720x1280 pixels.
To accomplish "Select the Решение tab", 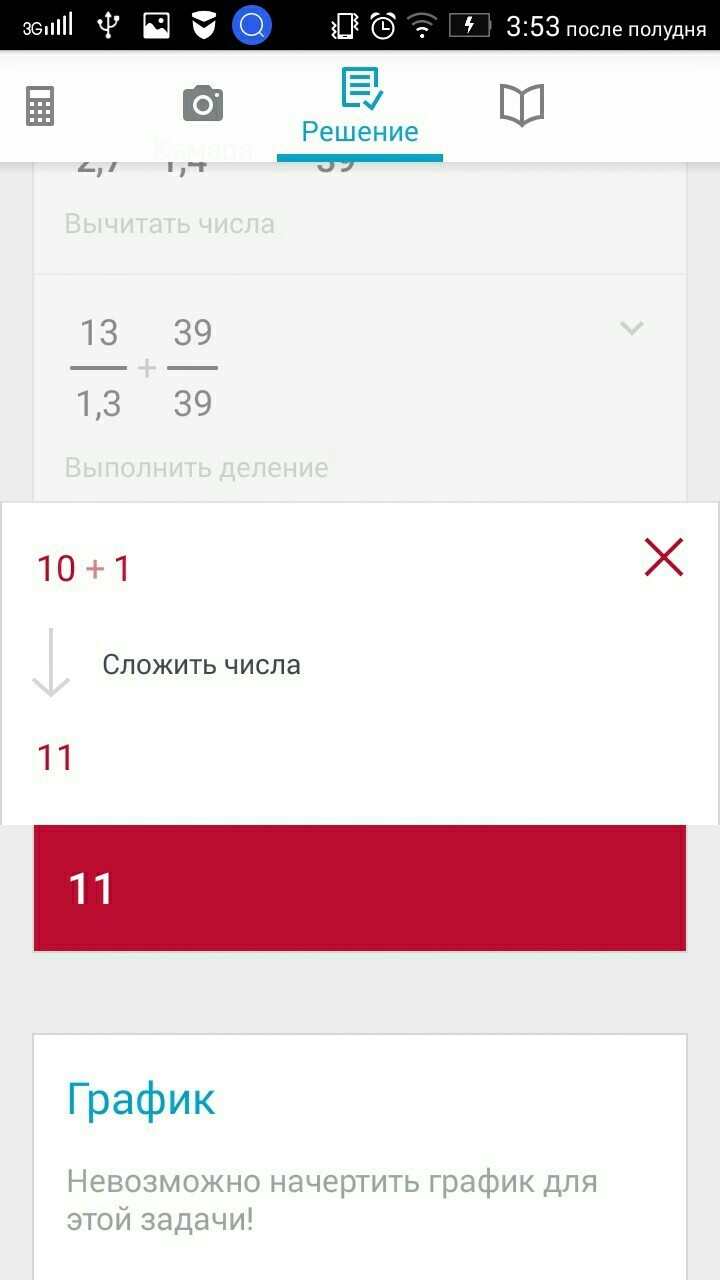I will point(360,107).
